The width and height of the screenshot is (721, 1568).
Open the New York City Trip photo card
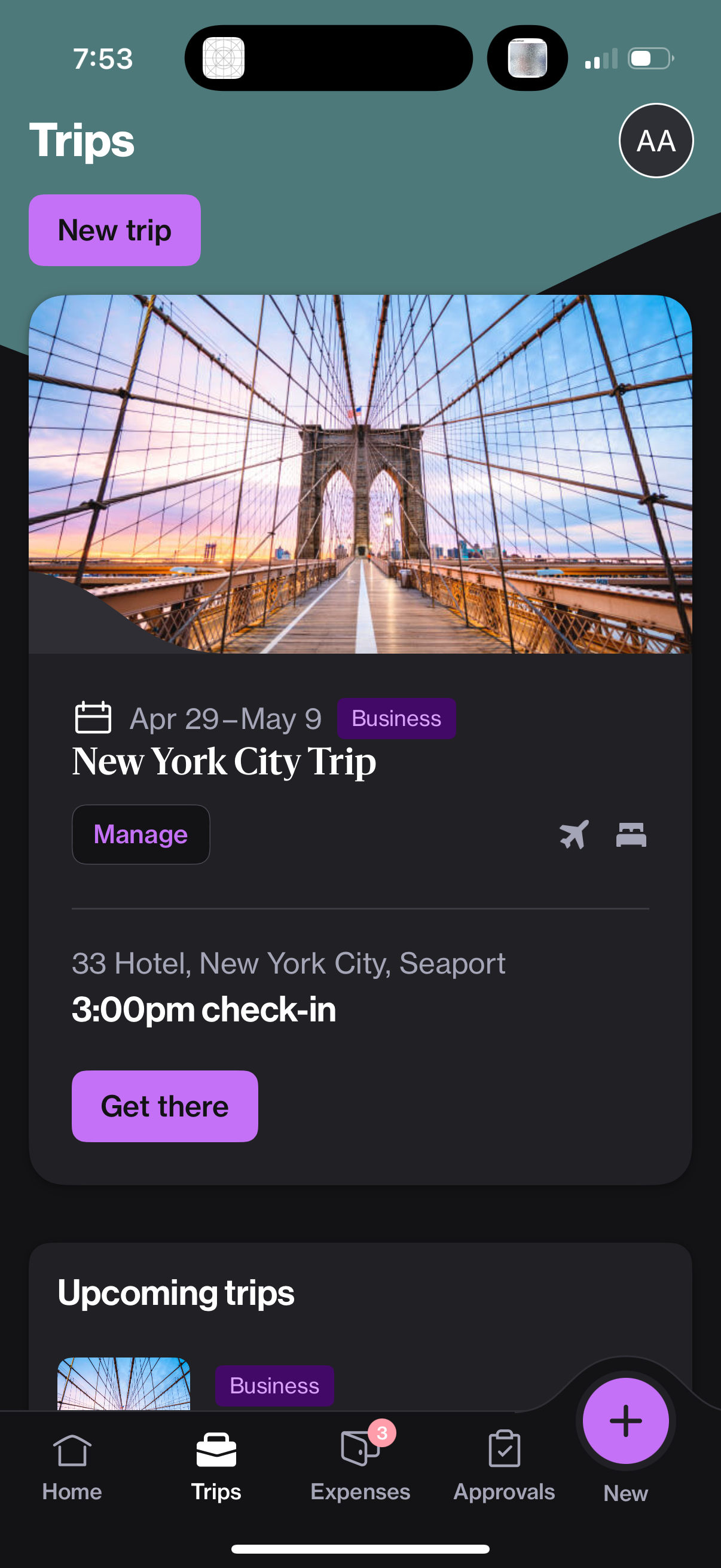pyautogui.click(x=360, y=474)
